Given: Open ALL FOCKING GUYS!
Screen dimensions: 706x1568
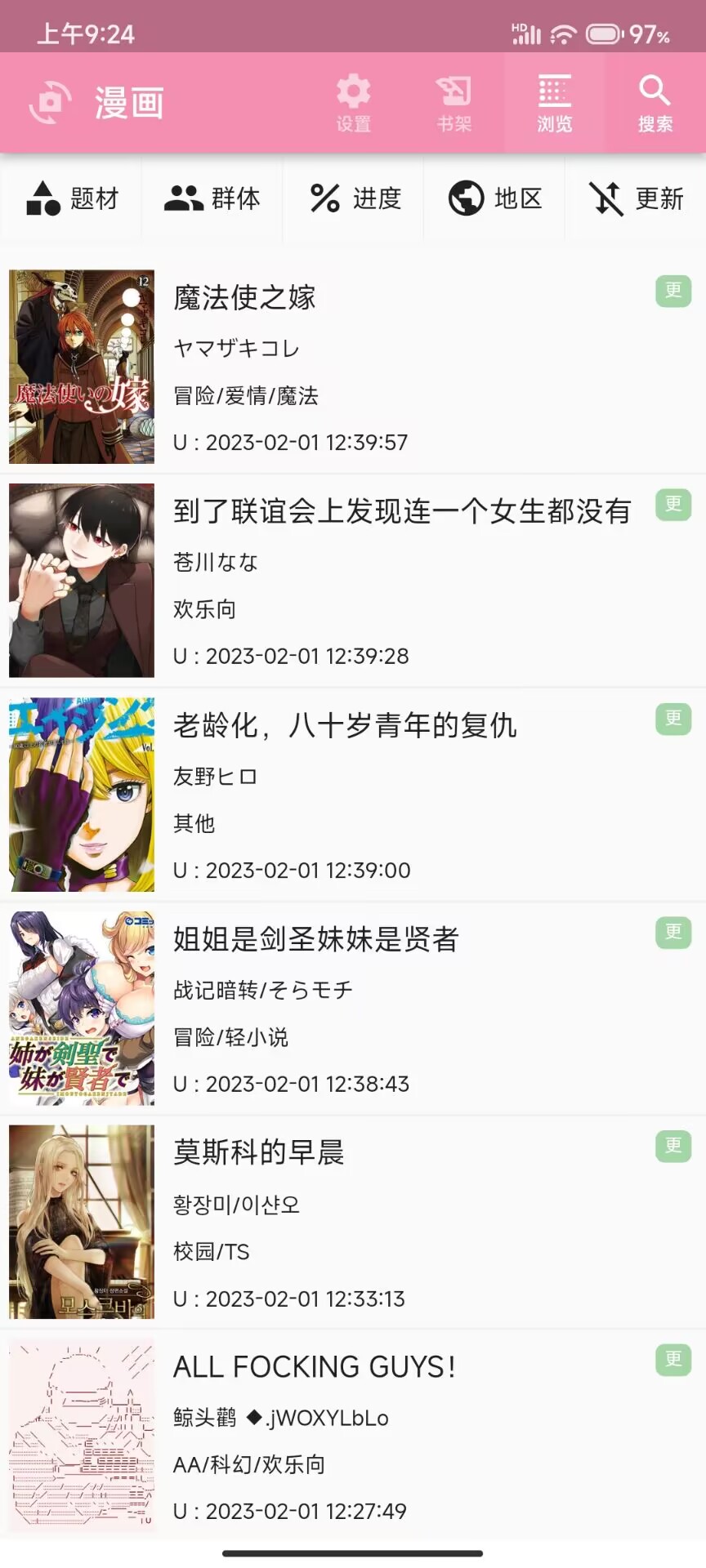Looking at the screenshot, I should click(351, 1436).
